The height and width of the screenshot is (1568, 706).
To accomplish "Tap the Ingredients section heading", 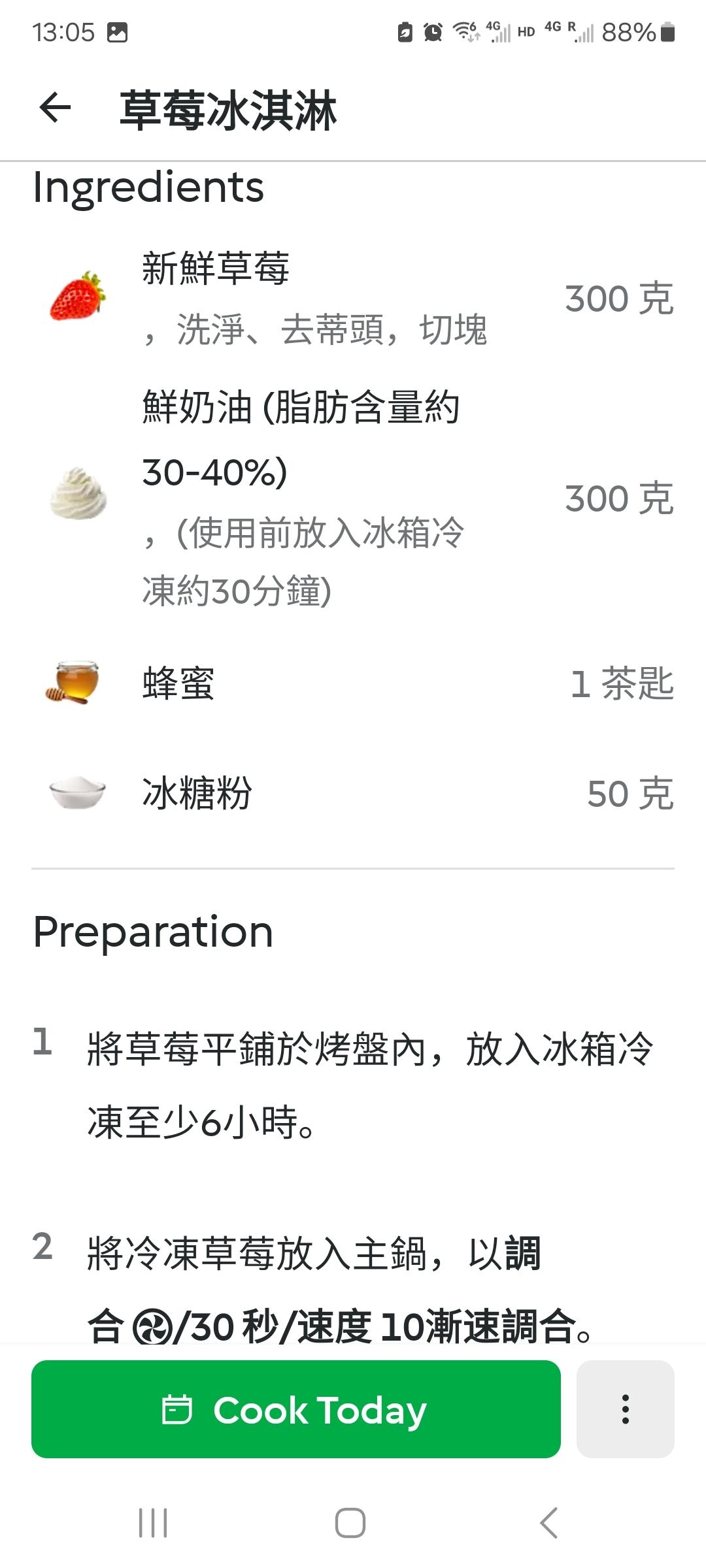I will pos(148,188).
